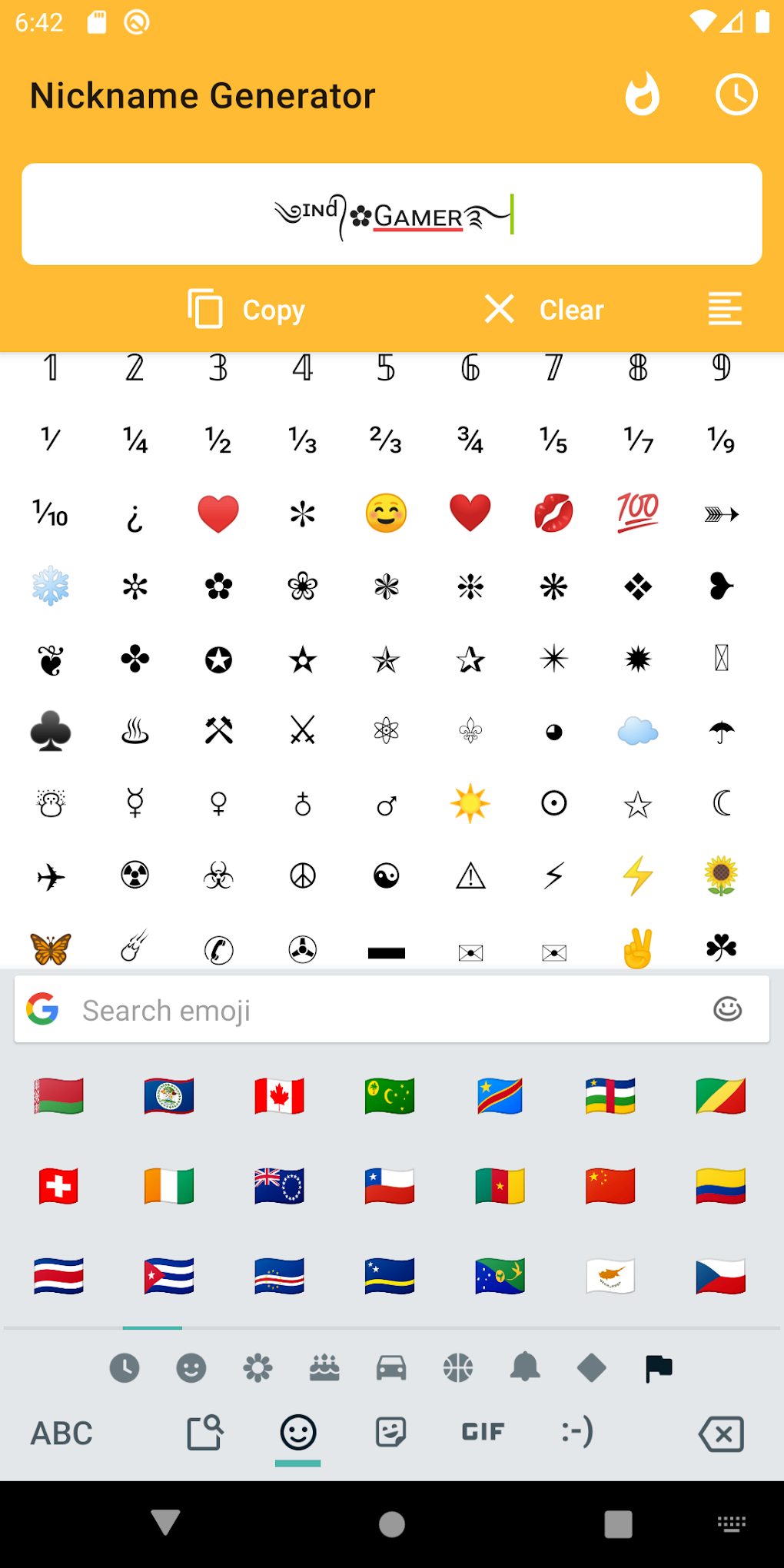
Task: Select the Canada flag emoji
Action: pos(278,1097)
